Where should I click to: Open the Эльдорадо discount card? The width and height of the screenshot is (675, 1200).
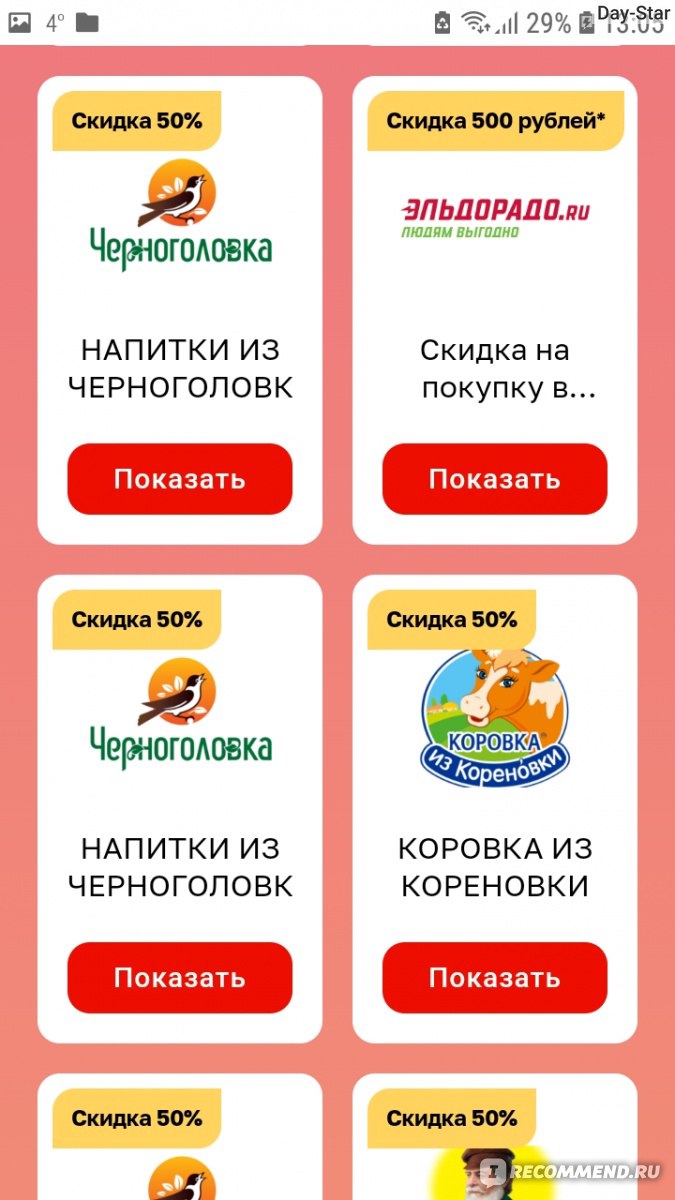pyautogui.click(x=494, y=310)
